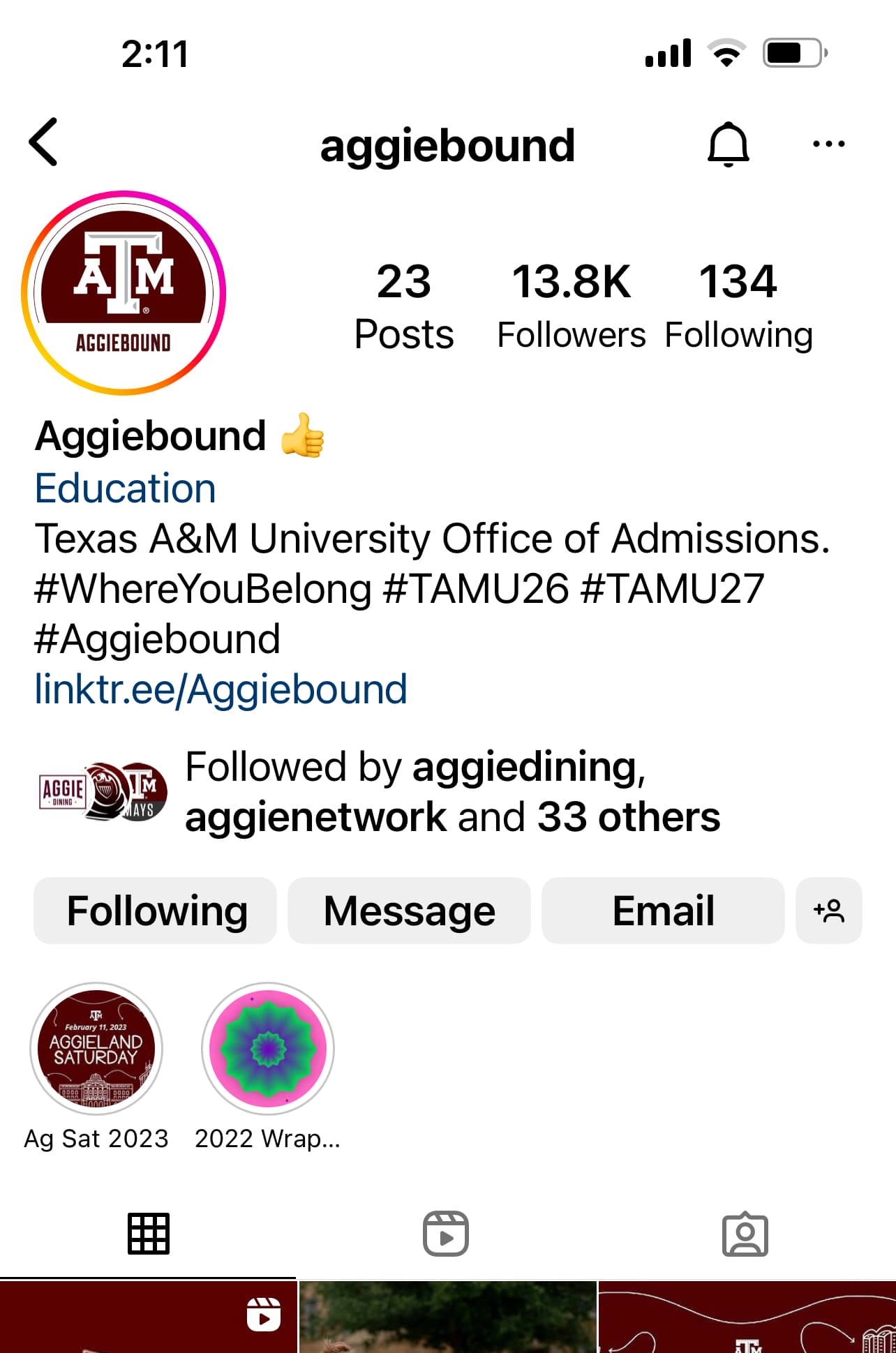Show suggested accounts with add-person icon
Image resolution: width=896 pixels, height=1353 pixels.
click(828, 911)
